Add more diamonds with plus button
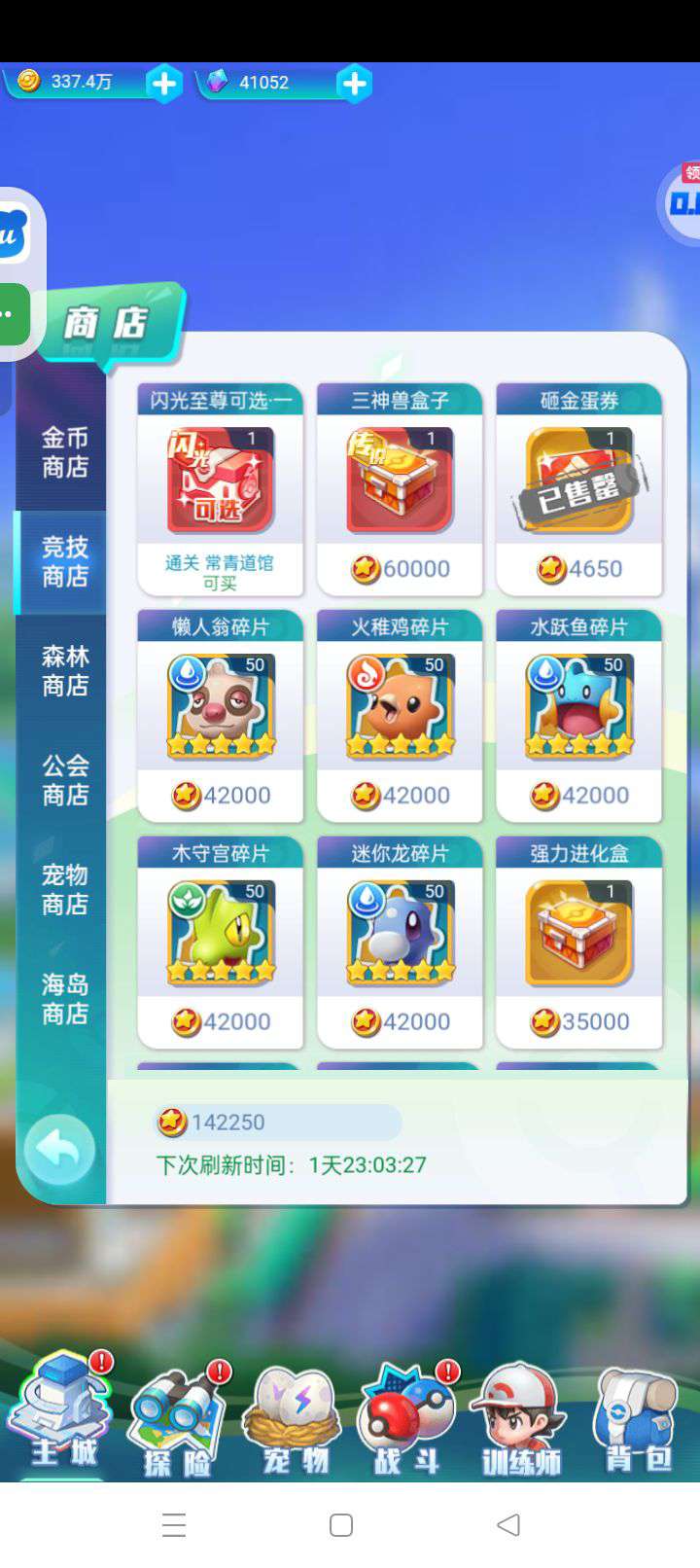The image size is (700, 1568). (355, 84)
